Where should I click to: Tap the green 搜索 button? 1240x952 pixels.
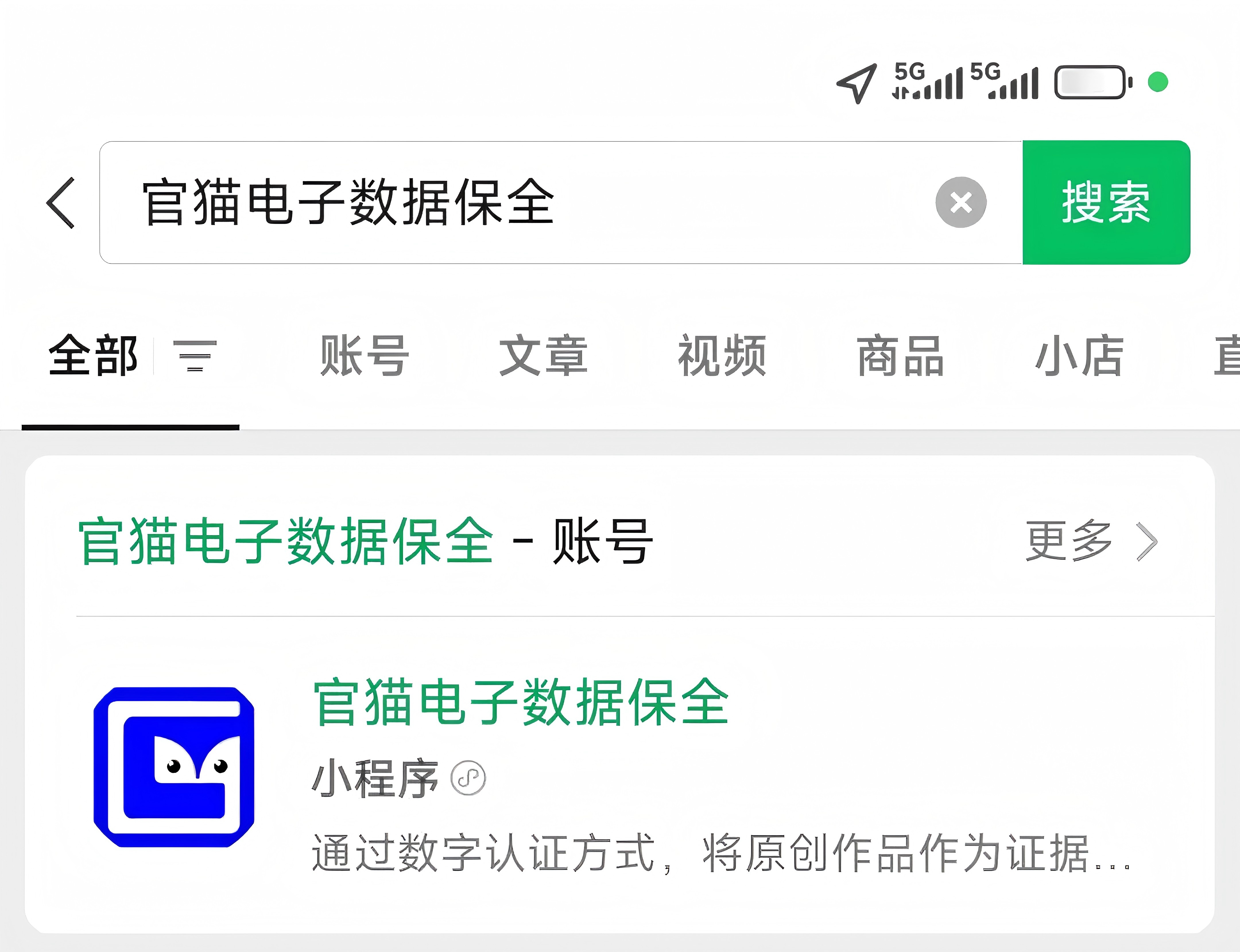pyautogui.click(x=1106, y=202)
